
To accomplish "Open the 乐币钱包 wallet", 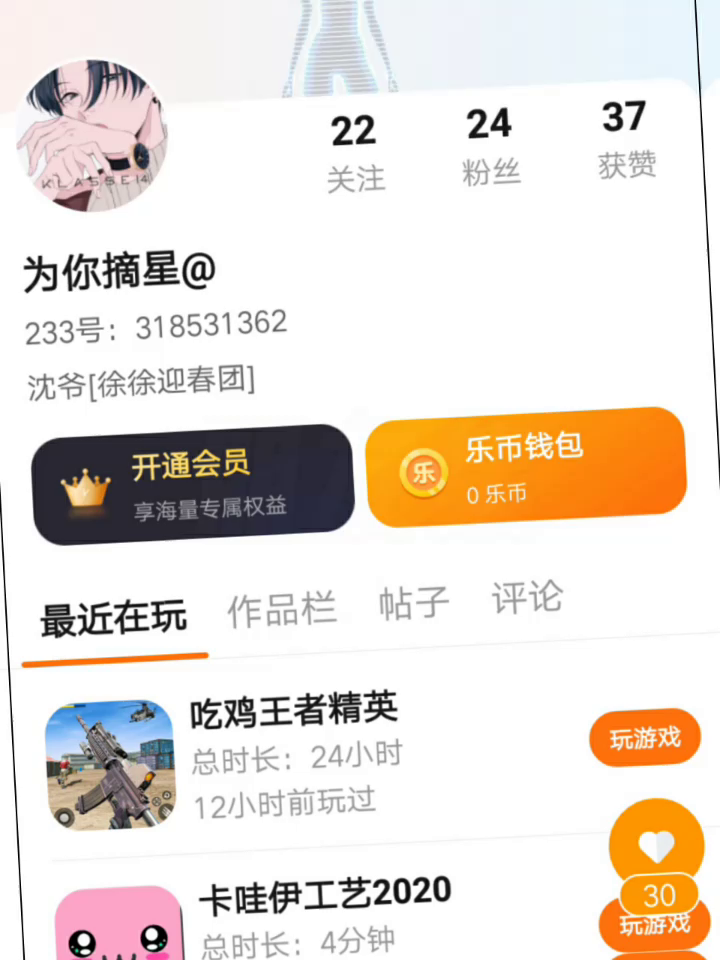I will click(x=527, y=467).
